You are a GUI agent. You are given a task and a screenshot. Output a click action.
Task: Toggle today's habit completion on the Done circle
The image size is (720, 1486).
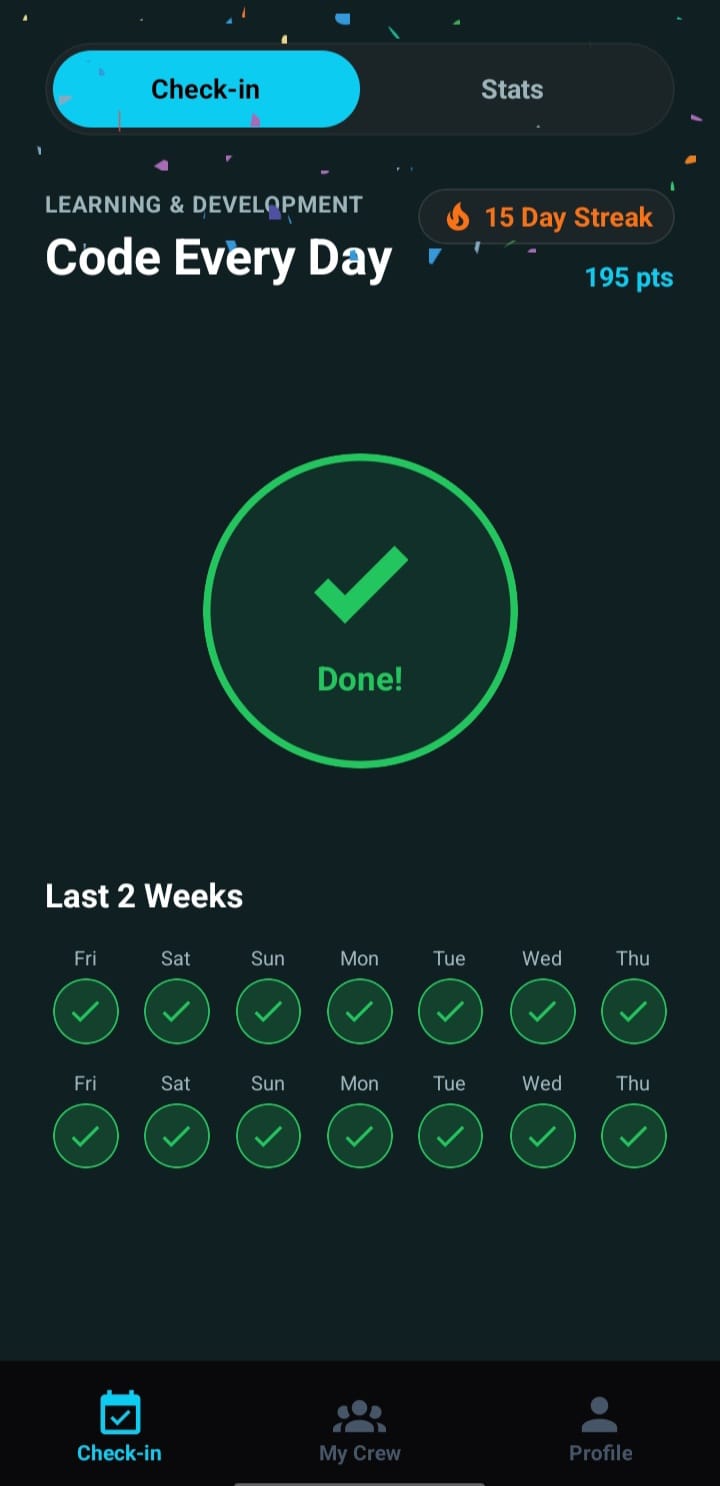click(x=359, y=612)
